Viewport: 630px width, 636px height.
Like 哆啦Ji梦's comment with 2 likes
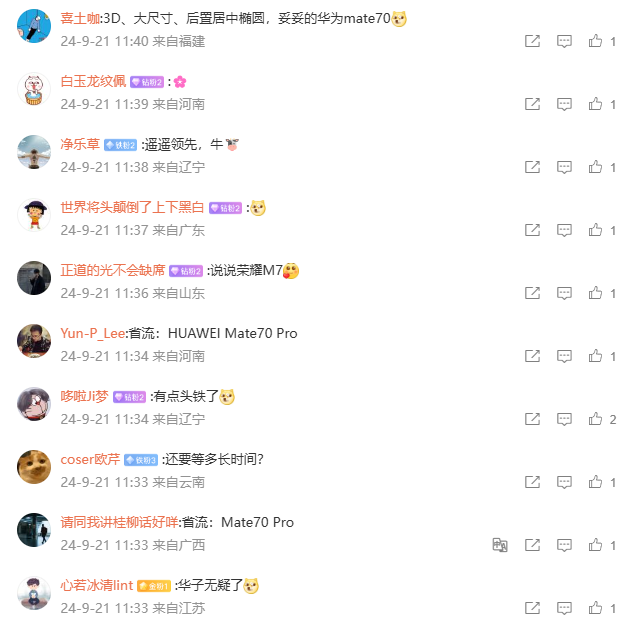(596, 419)
